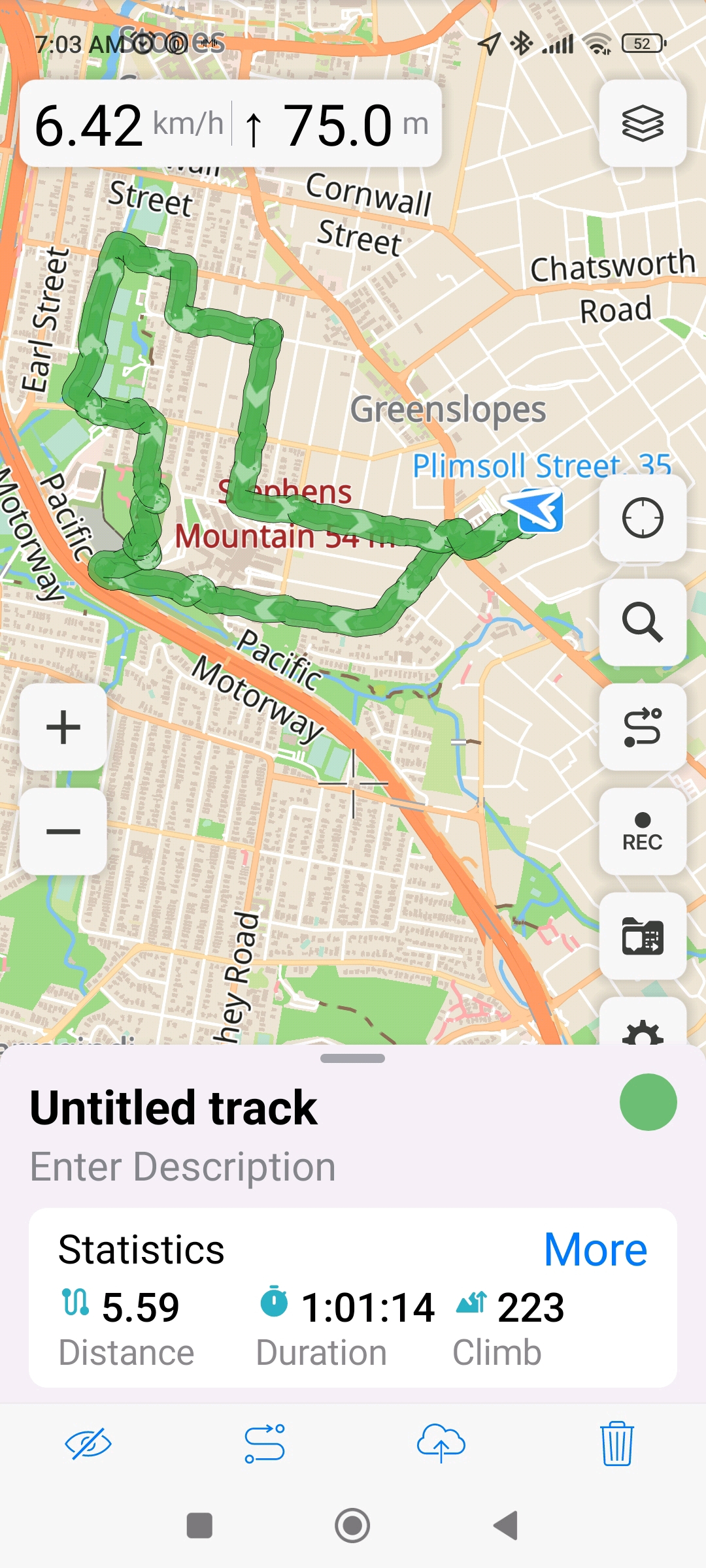Change the green track color
706x1568 pixels.
(648, 1102)
